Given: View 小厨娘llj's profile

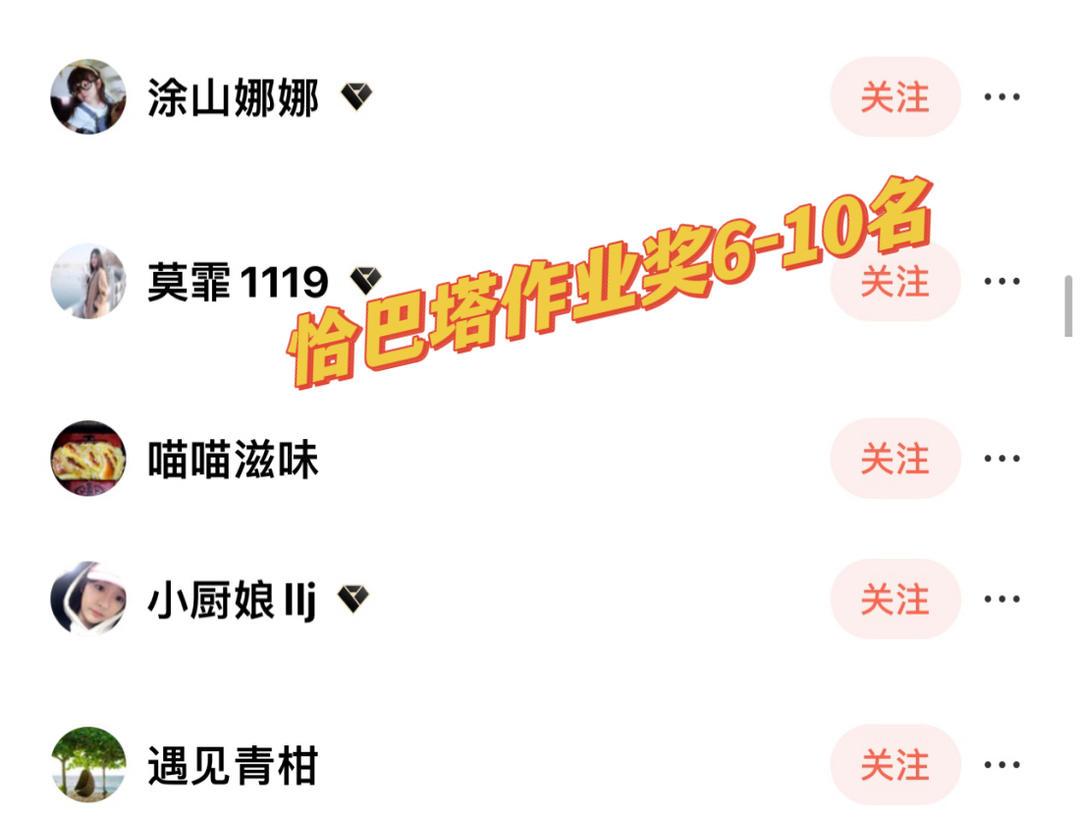Looking at the screenshot, I should coord(88,599).
